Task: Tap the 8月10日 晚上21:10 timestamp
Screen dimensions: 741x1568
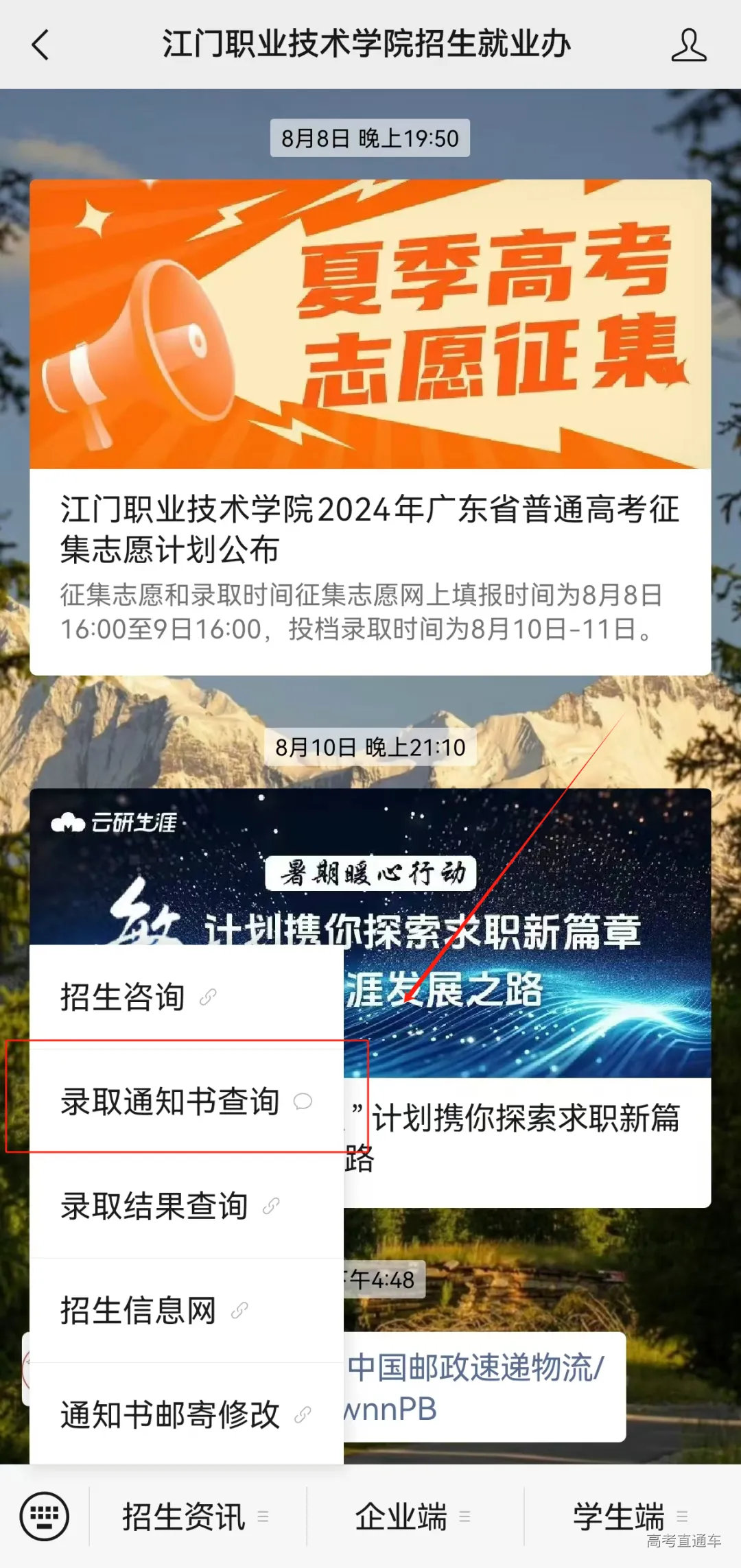Action: tap(370, 747)
